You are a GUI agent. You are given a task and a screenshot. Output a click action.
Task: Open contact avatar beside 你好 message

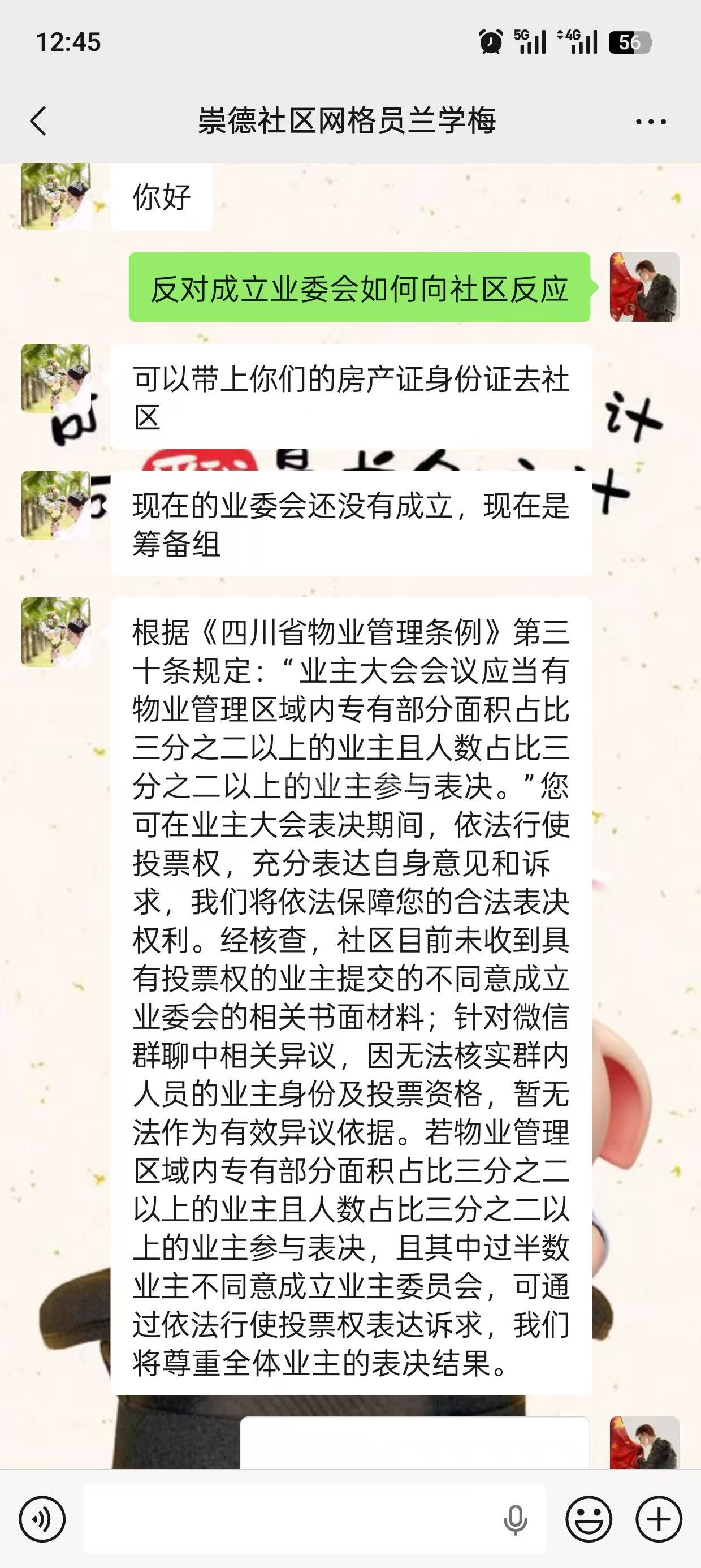tap(56, 196)
